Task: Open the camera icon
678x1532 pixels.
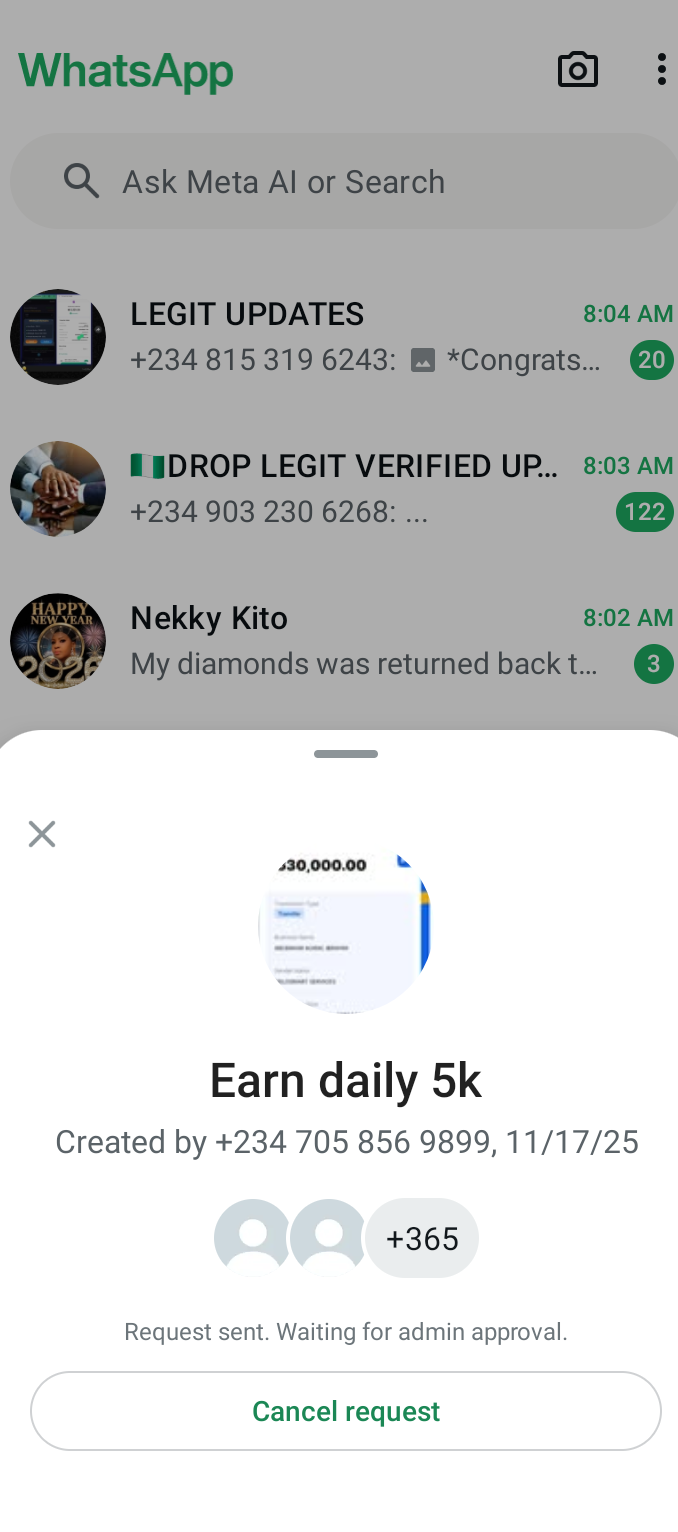Action: click(x=577, y=70)
